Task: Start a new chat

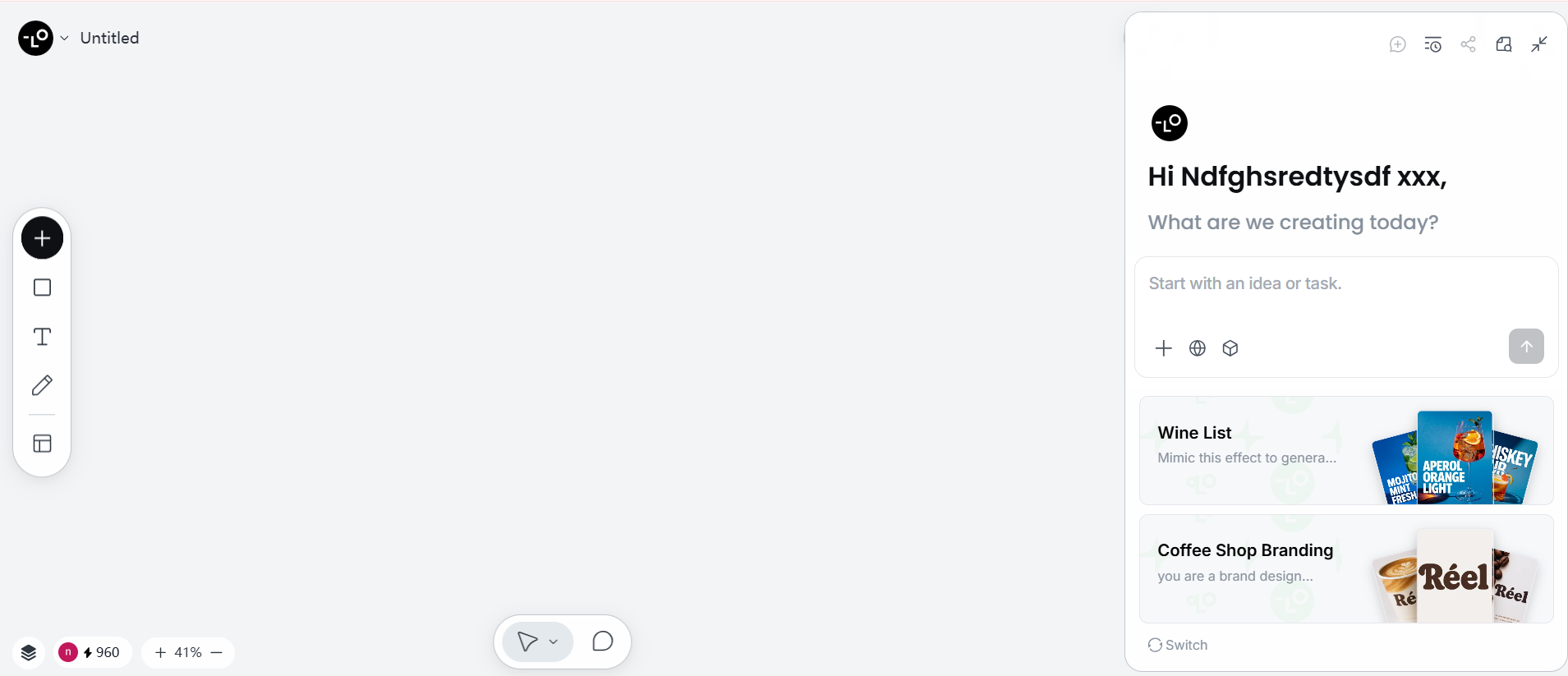Action: point(1397,44)
